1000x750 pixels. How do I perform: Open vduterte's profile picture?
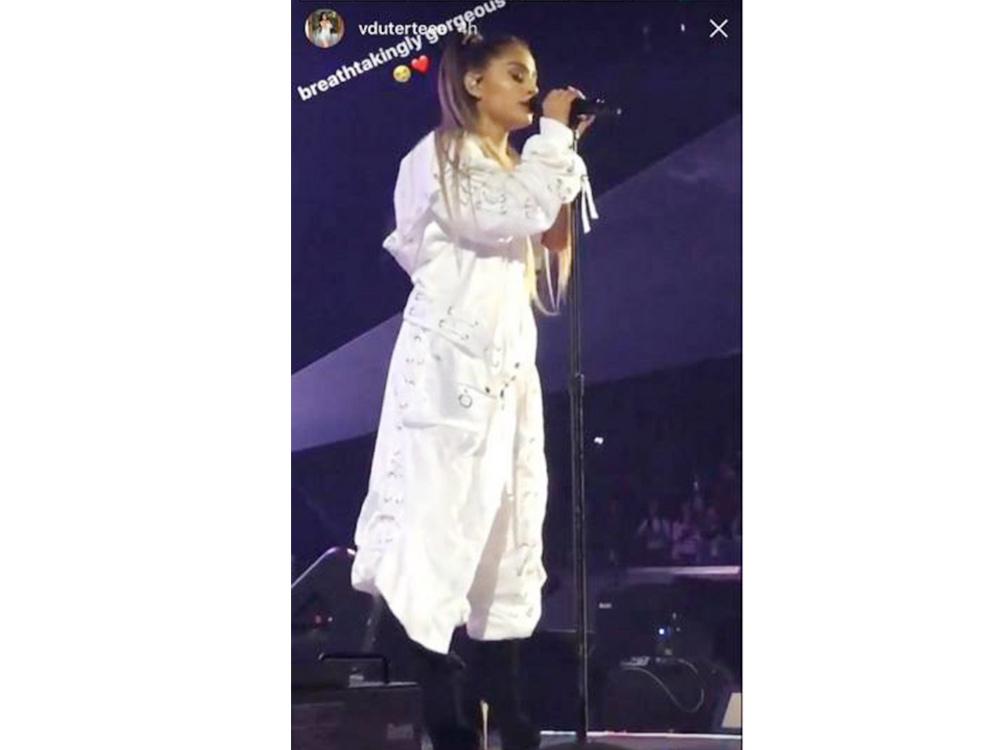click(x=324, y=28)
